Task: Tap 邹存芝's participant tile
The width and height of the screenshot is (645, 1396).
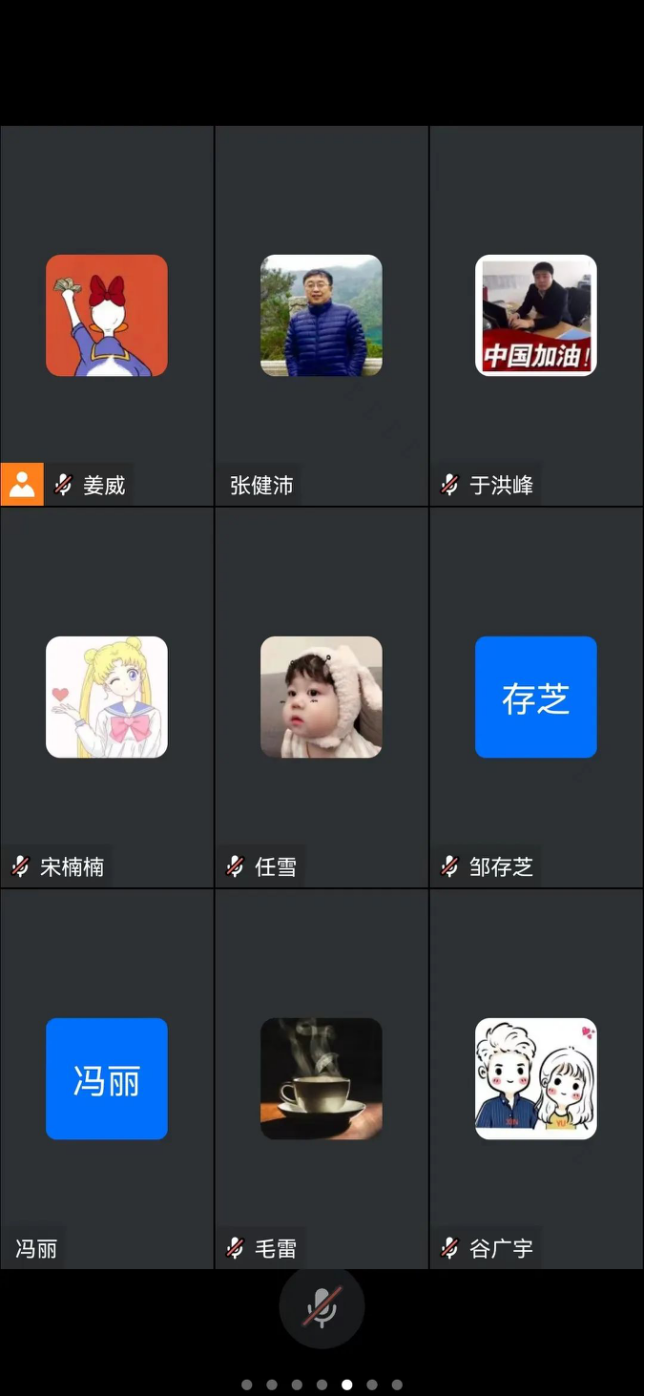Action: 536,697
